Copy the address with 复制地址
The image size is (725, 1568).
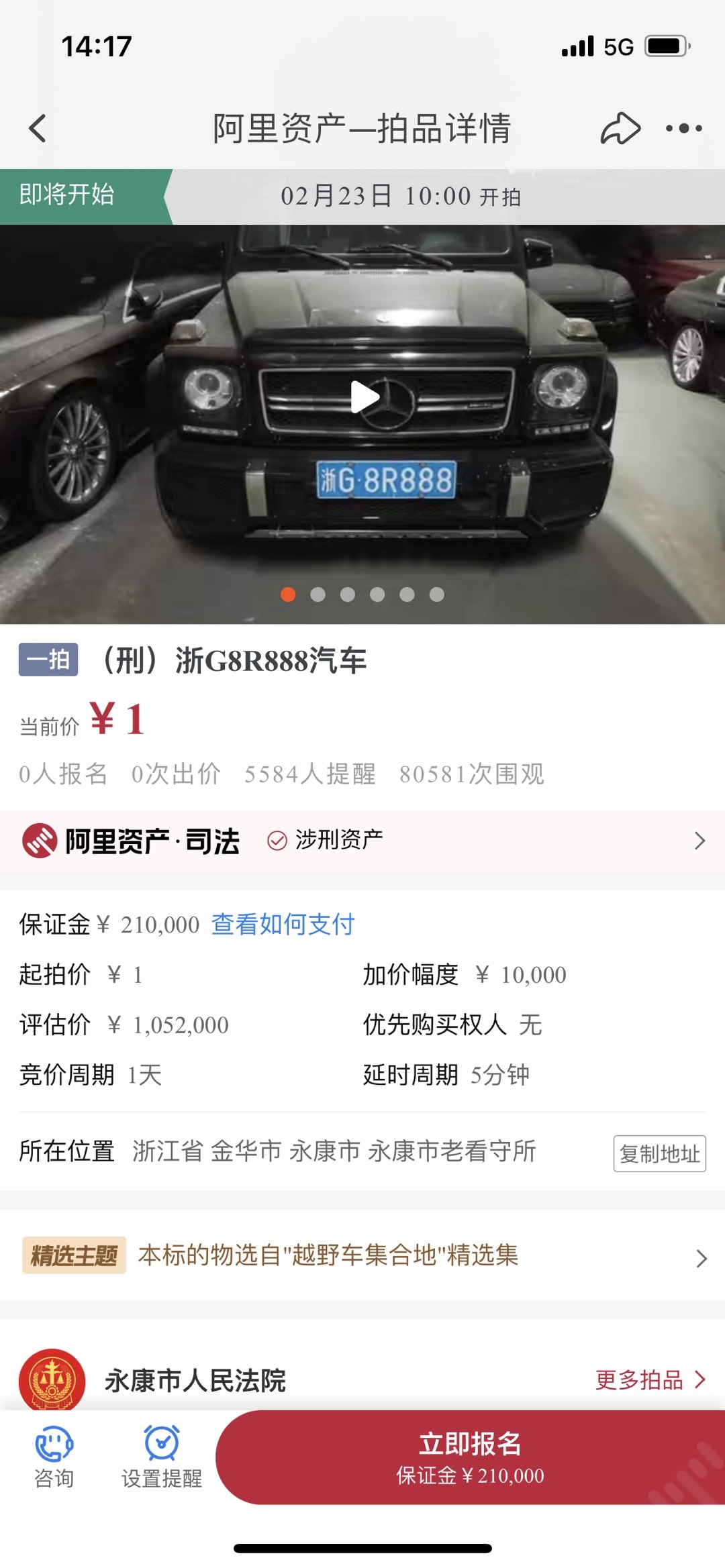pos(659,1153)
